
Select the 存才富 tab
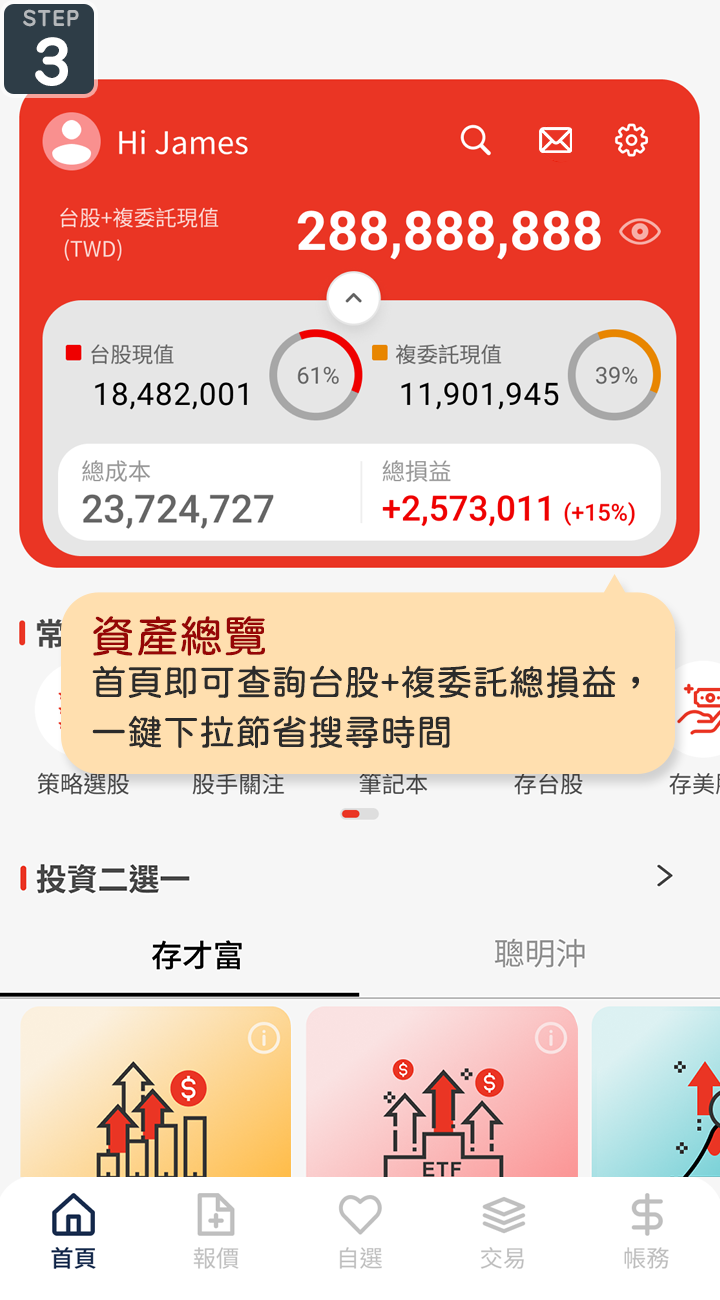pos(197,956)
